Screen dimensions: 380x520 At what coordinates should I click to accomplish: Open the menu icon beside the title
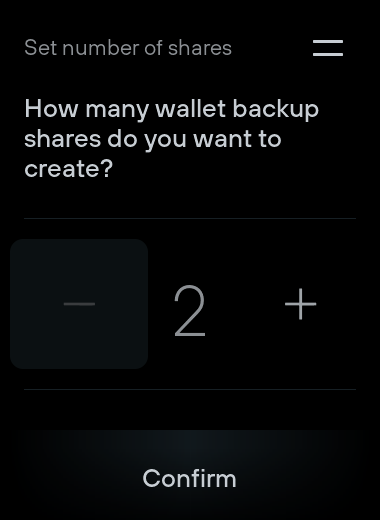[328, 48]
